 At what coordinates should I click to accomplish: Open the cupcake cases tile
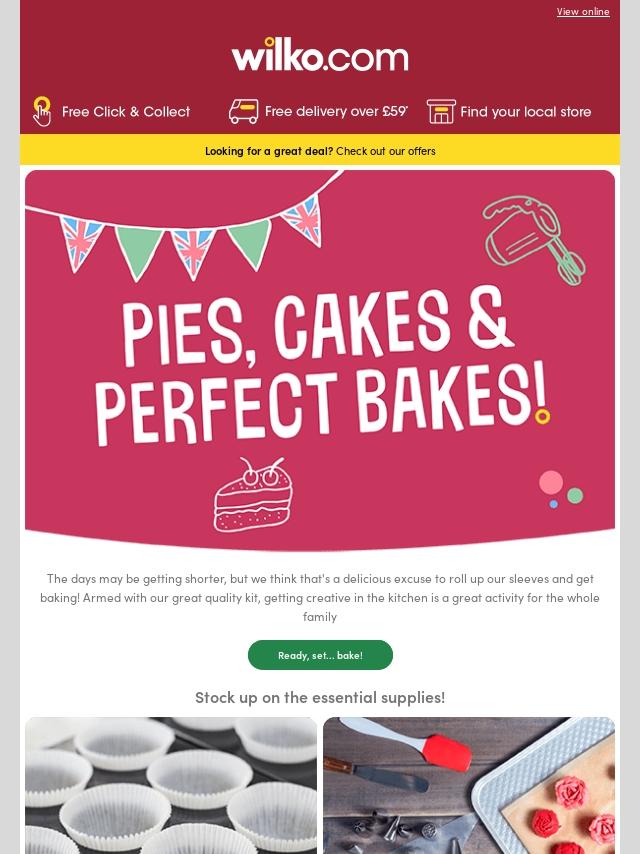click(x=171, y=785)
